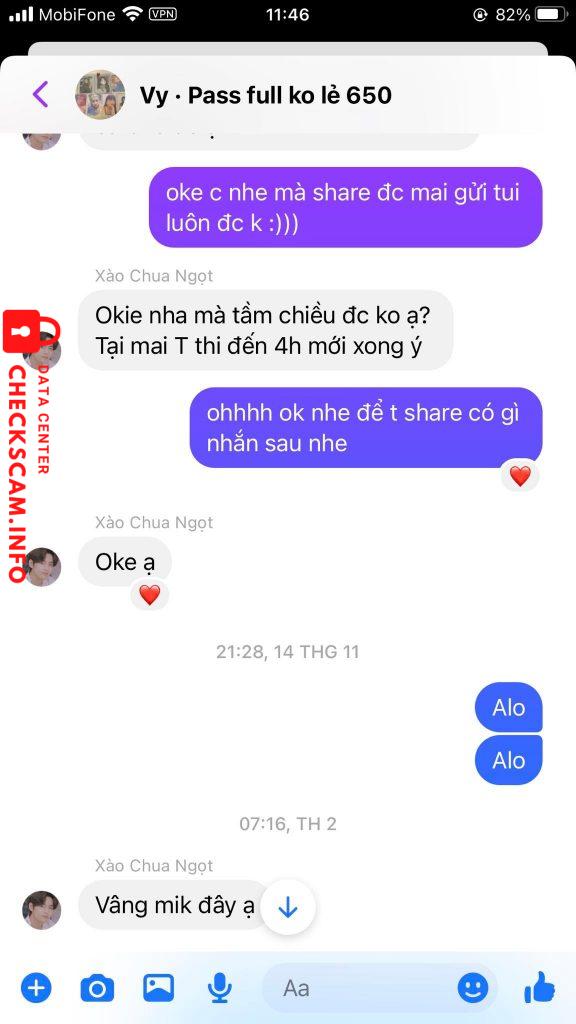Viewport: 576px width, 1024px height.
Task: Open the emoji picker in message field
Action: (473, 988)
